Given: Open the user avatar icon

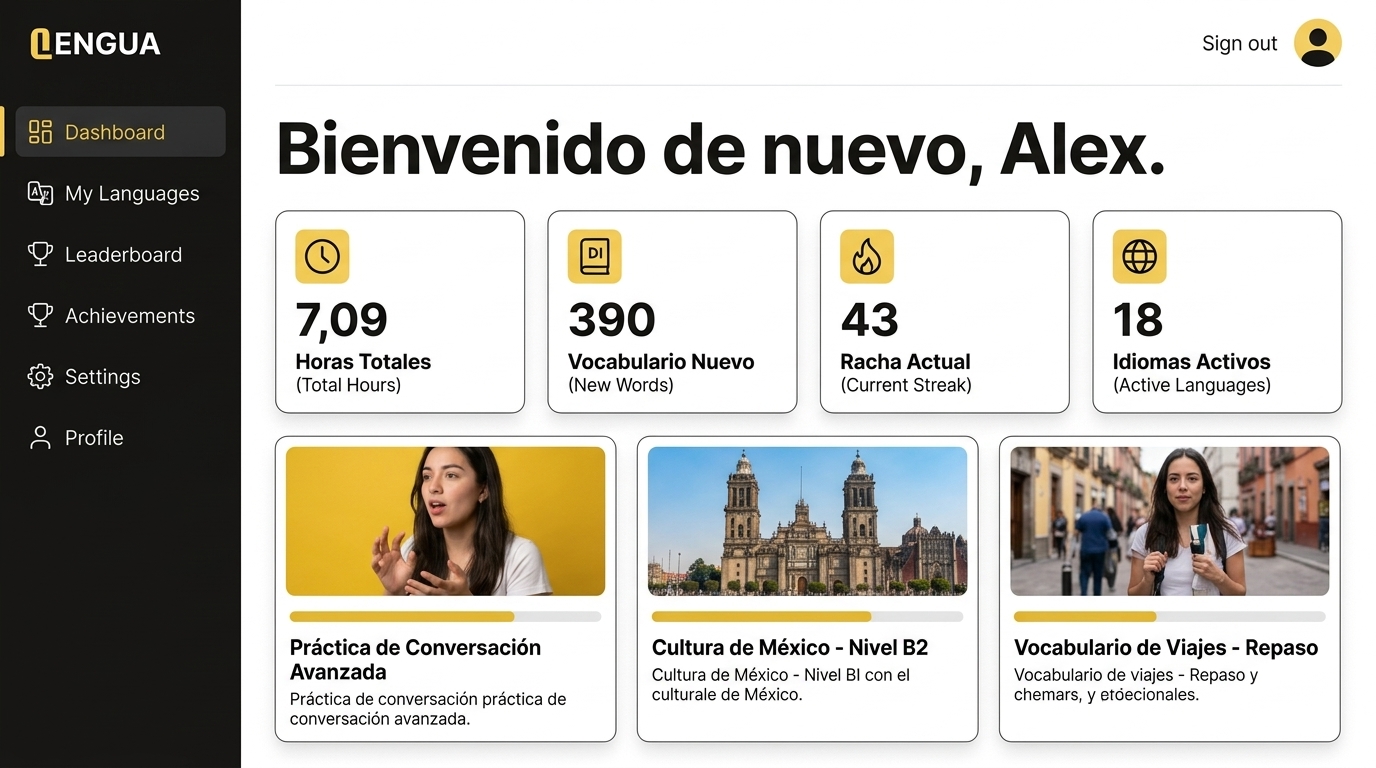Looking at the screenshot, I should [x=1317, y=43].
